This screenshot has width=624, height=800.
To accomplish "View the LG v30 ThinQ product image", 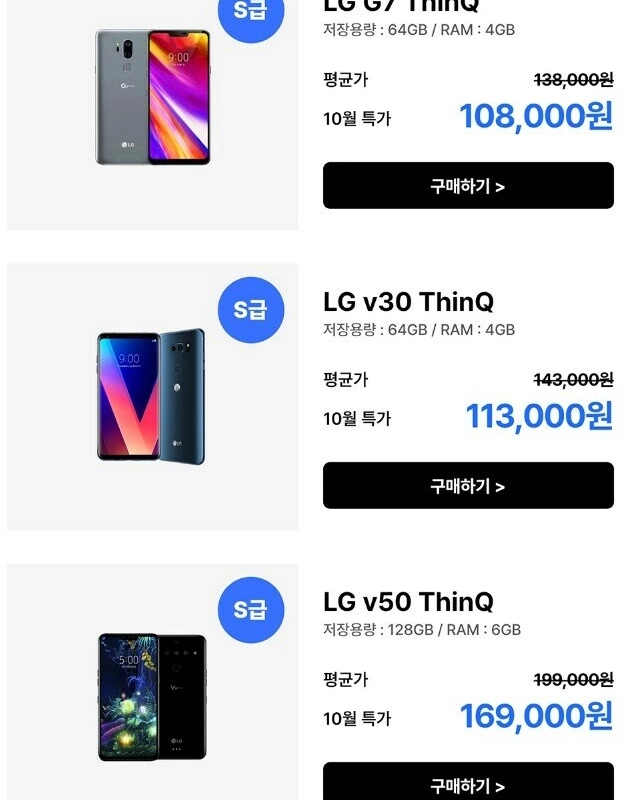I will pos(151,395).
